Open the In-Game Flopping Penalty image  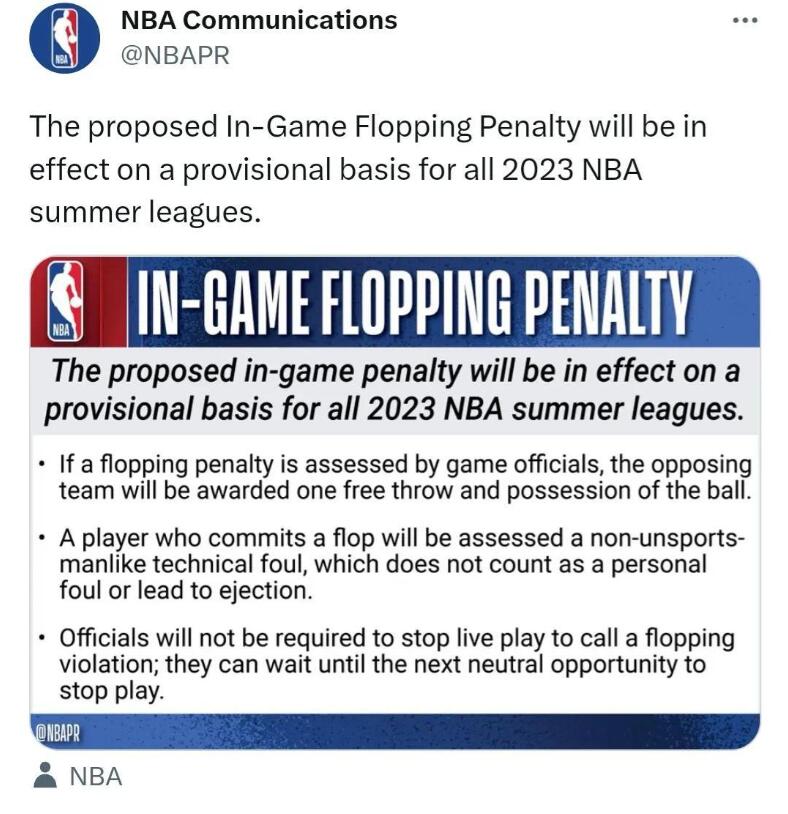click(394, 500)
